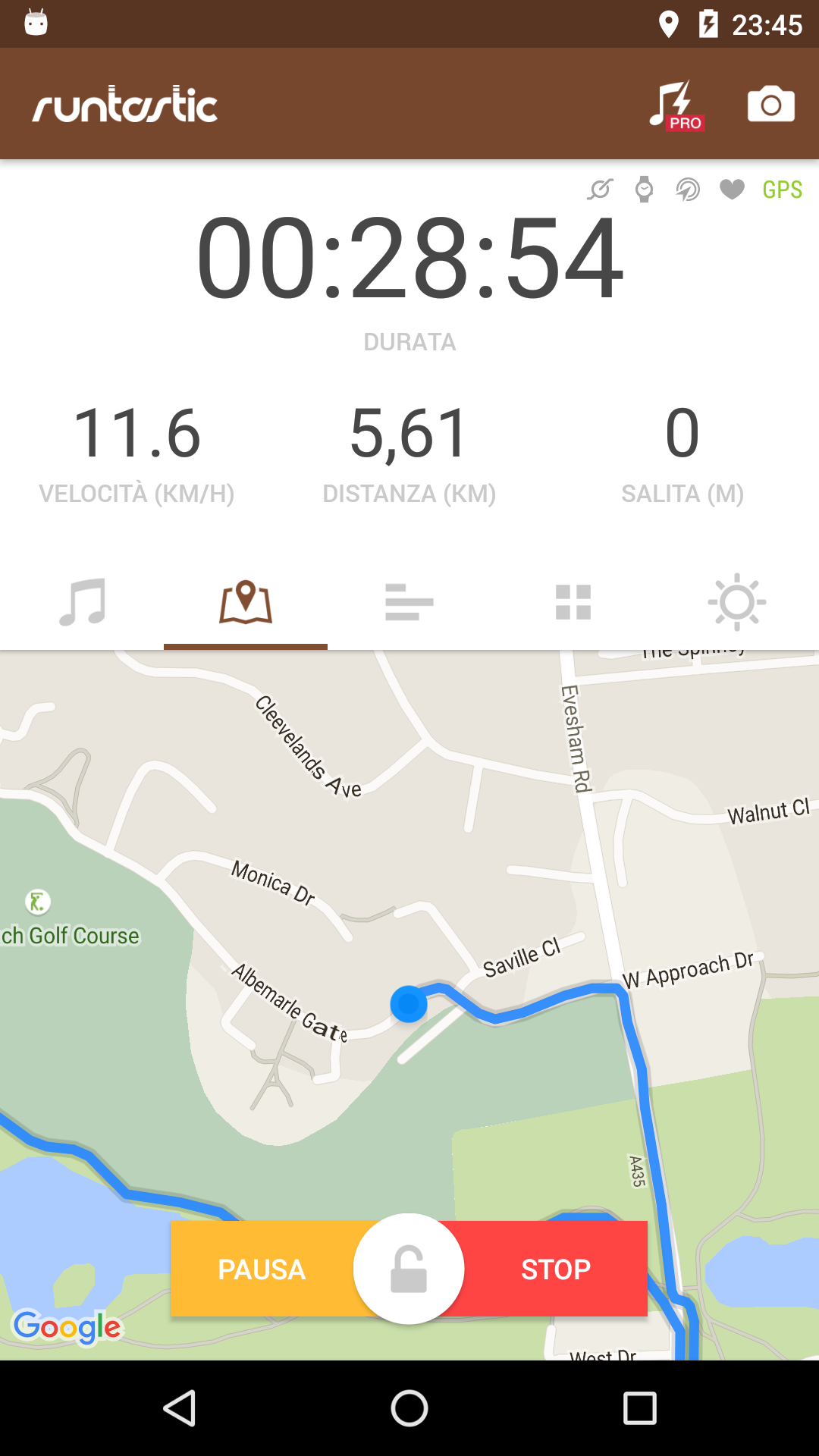Tap PAUSA to pause the activity
819x1456 pixels.
(x=262, y=1269)
